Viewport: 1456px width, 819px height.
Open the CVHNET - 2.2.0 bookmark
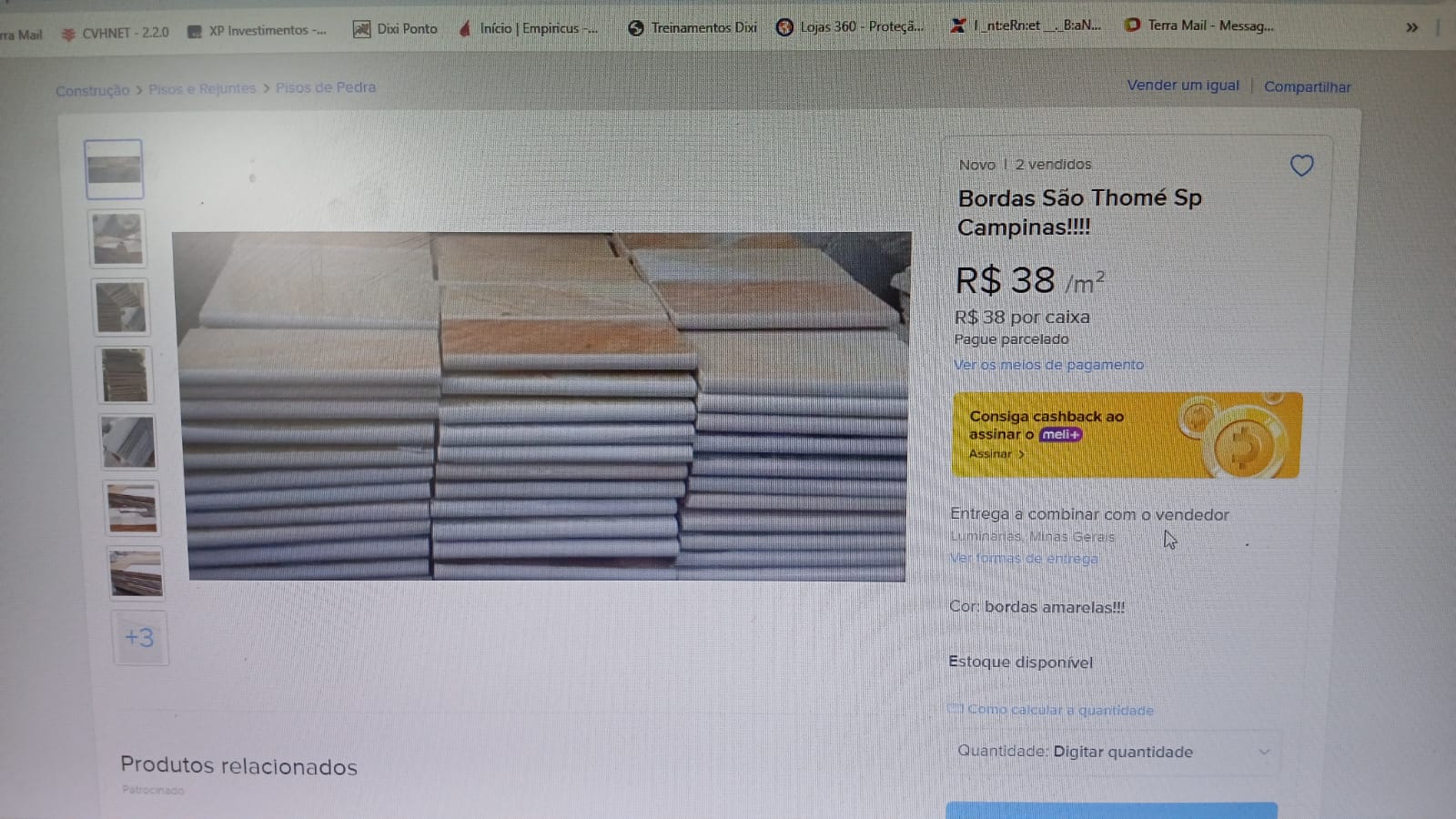115,33
